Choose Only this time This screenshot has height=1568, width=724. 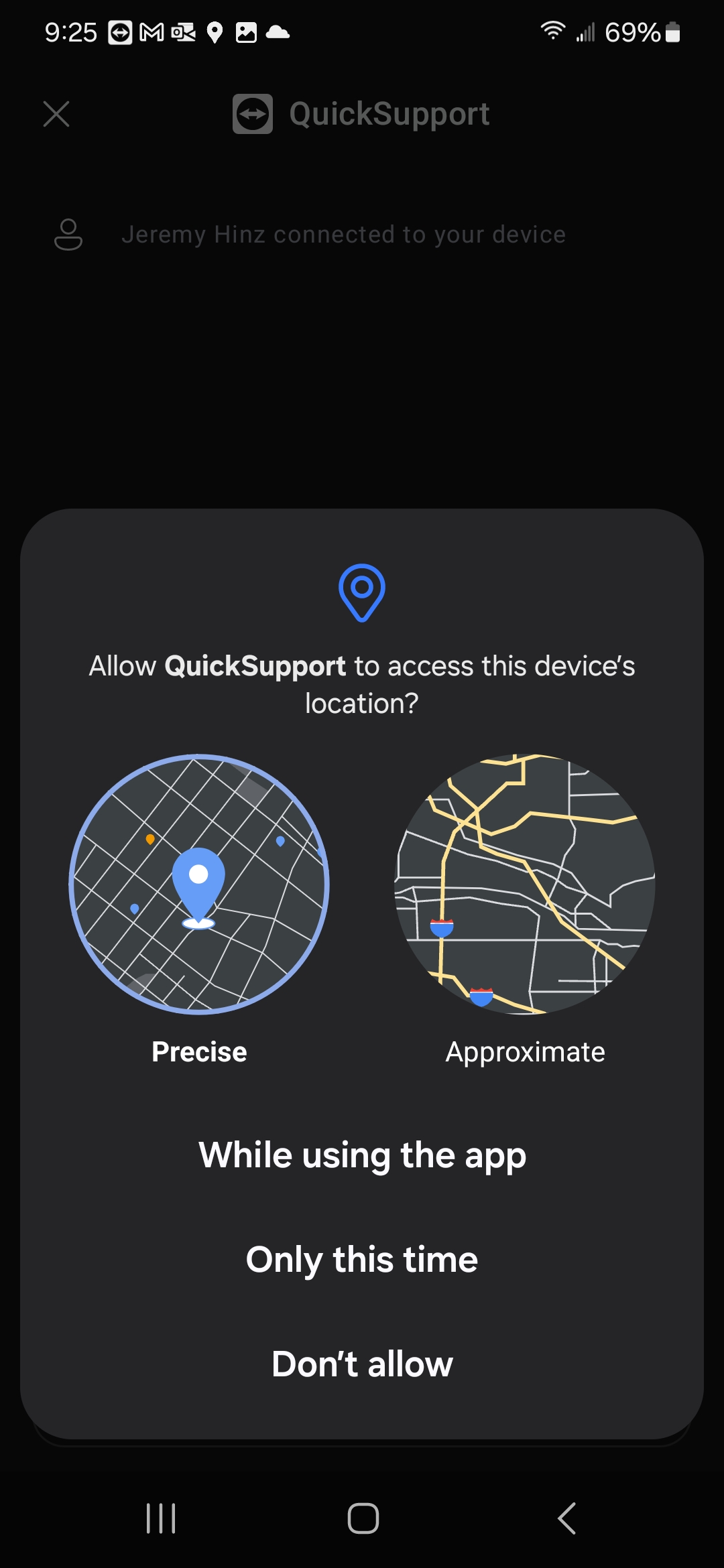click(361, 1259)
